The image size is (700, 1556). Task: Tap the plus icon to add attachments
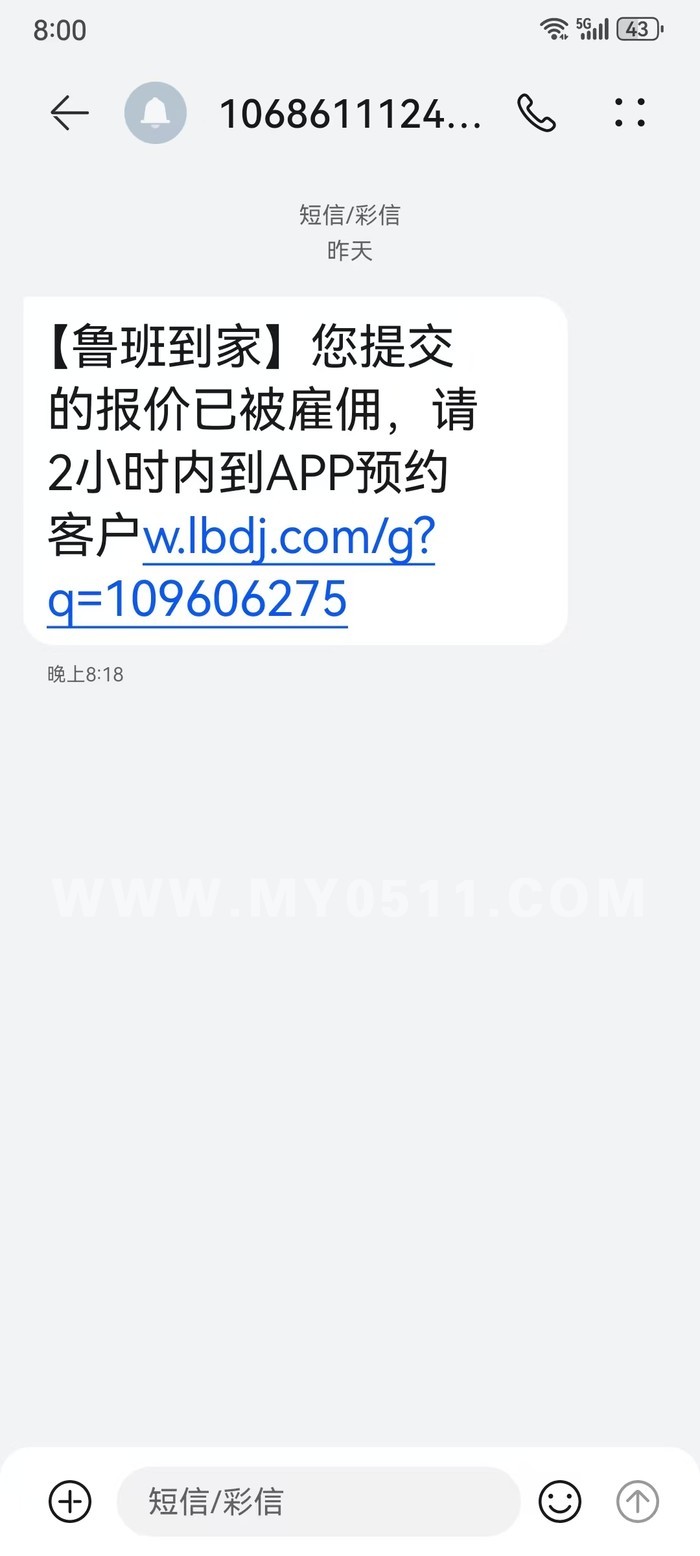[70, 1501]
